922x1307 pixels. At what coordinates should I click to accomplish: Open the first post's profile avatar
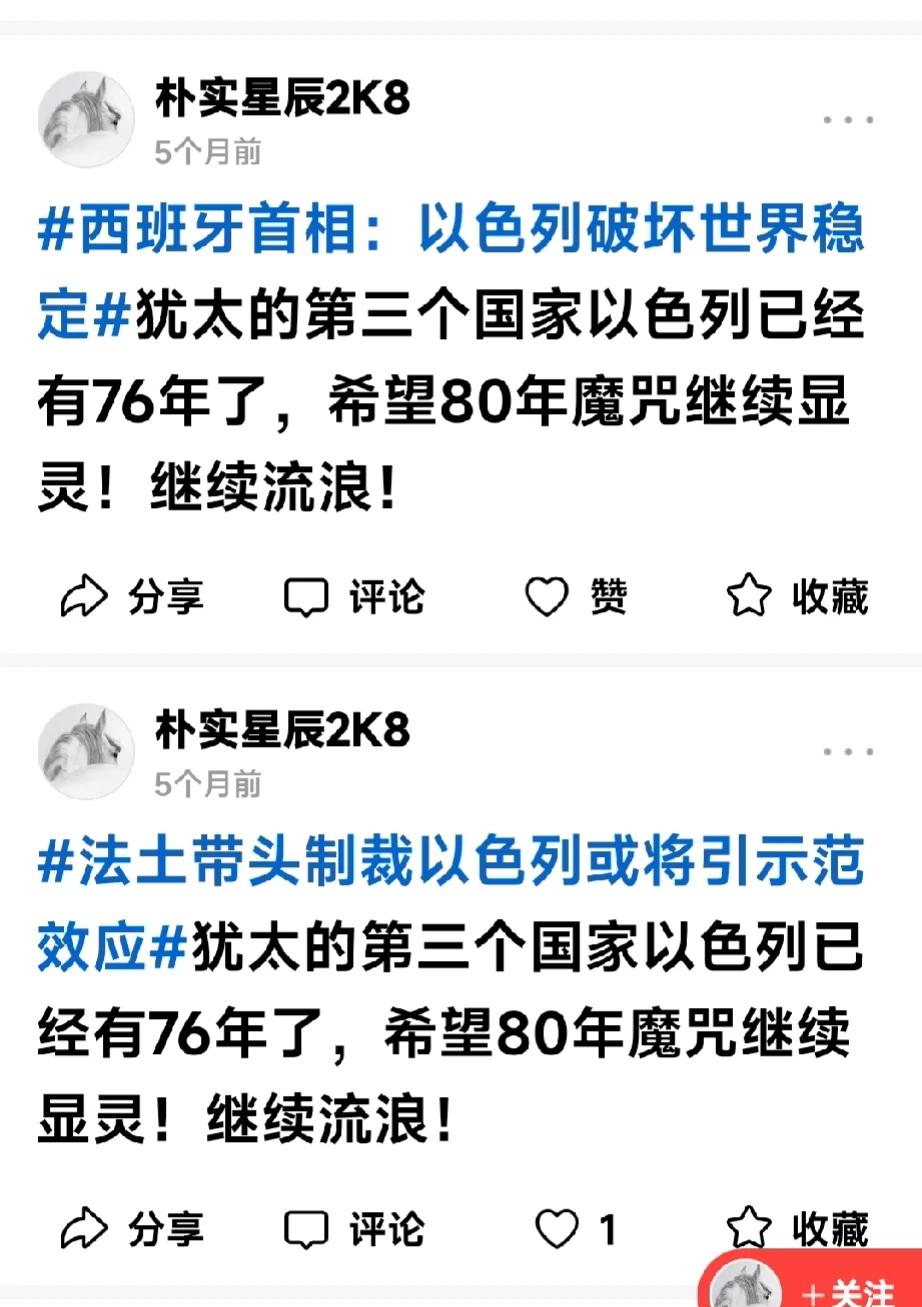click(87, 118)
